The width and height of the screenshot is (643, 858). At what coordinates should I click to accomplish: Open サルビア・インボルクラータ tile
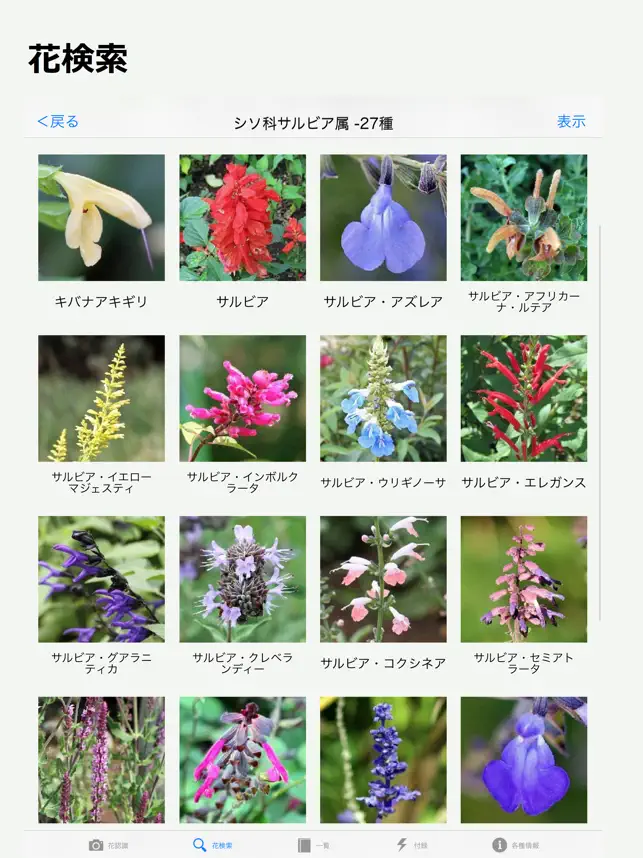(x=242, y=398)
